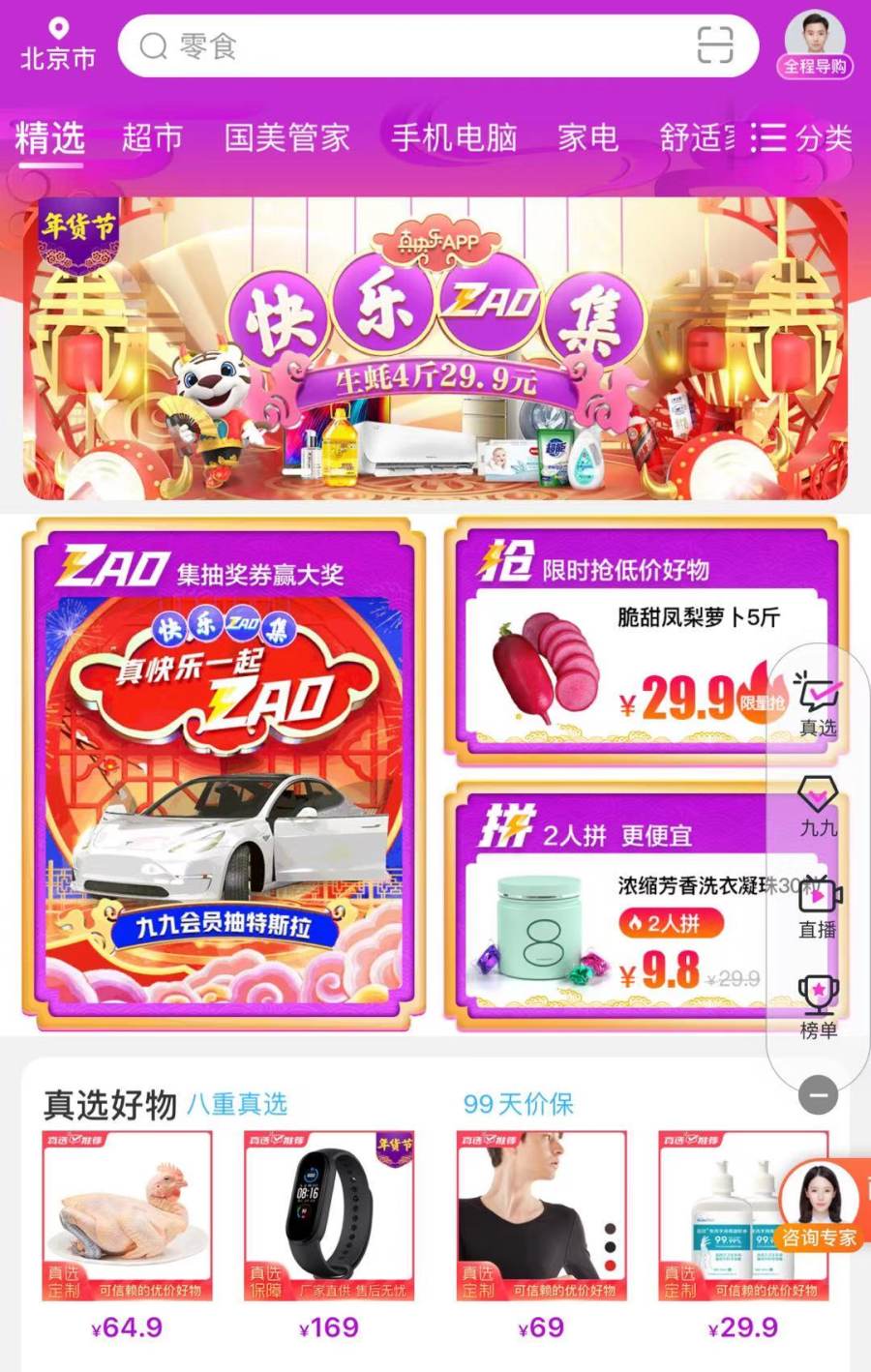Open the 全程导购 shopping guide avatar
Screen dimensions: 871x1372
815,45
